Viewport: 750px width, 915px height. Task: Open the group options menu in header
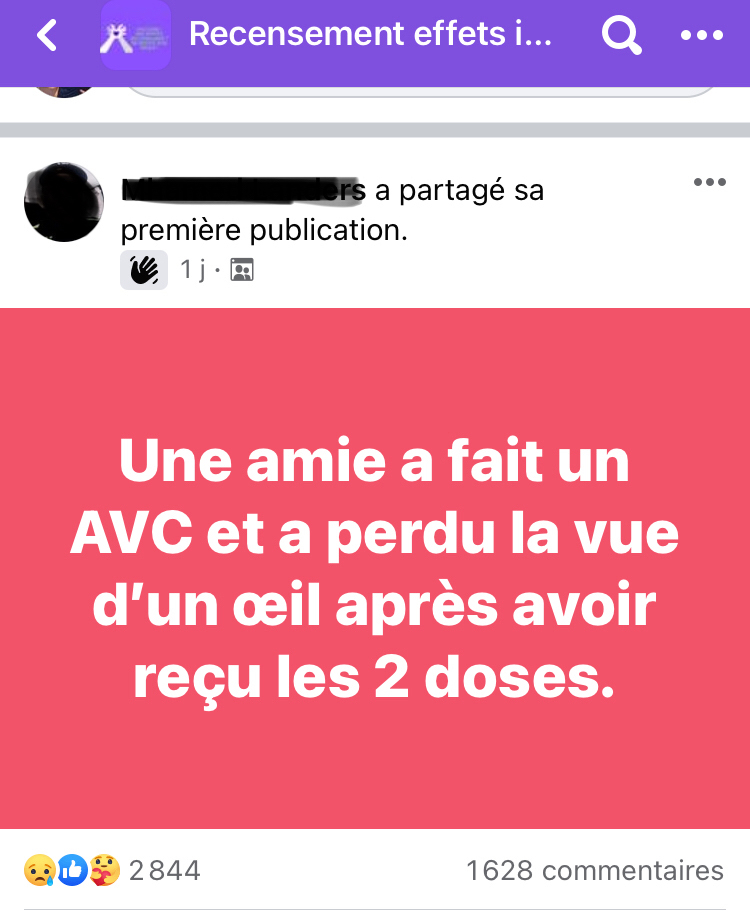point(701,36)
